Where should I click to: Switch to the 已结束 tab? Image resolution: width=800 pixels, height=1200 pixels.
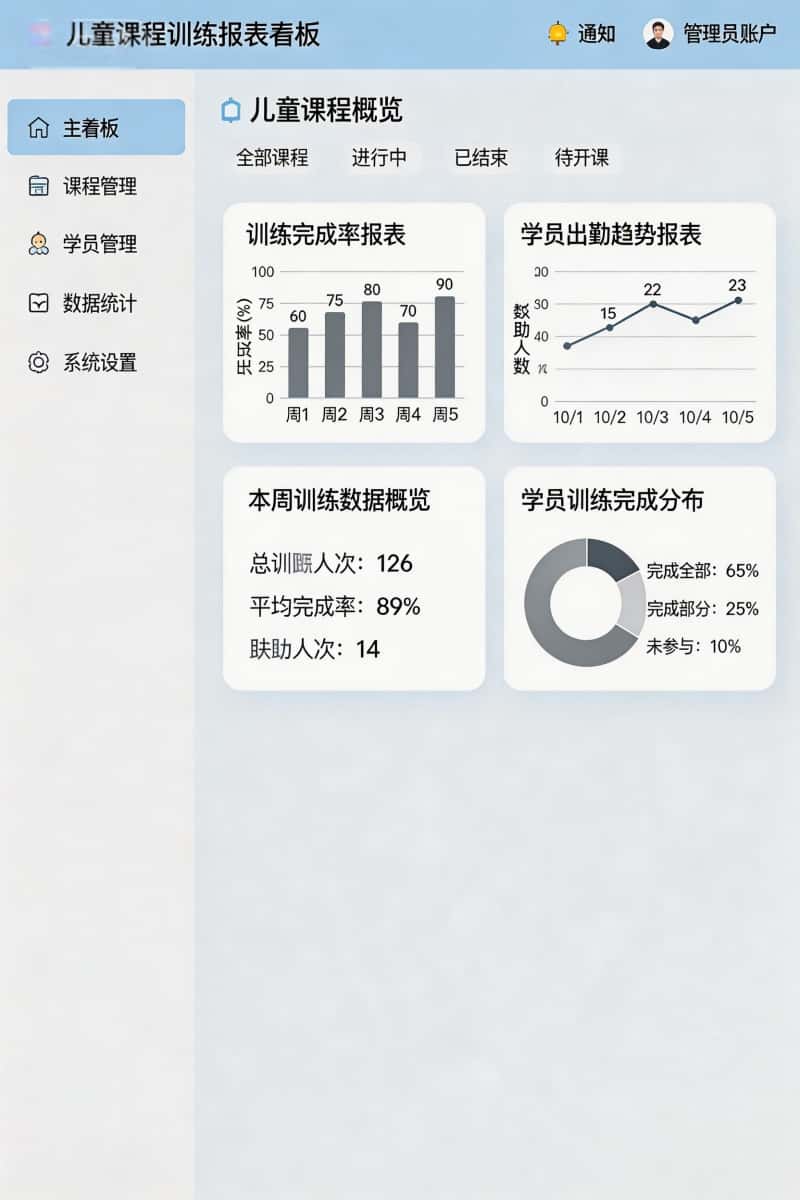coord(481,157)
